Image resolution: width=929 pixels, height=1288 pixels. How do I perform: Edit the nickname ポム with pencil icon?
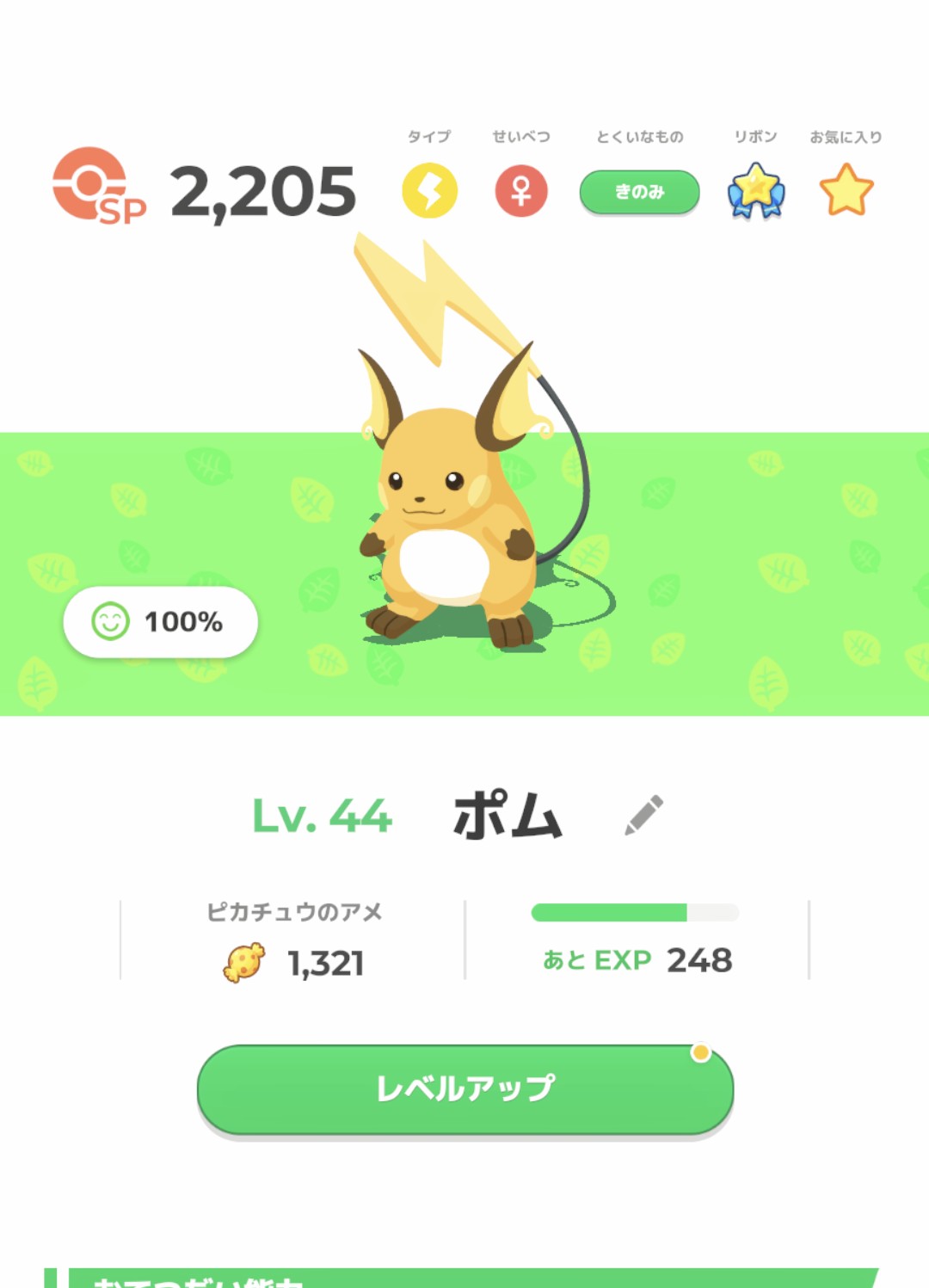[643, 815]
